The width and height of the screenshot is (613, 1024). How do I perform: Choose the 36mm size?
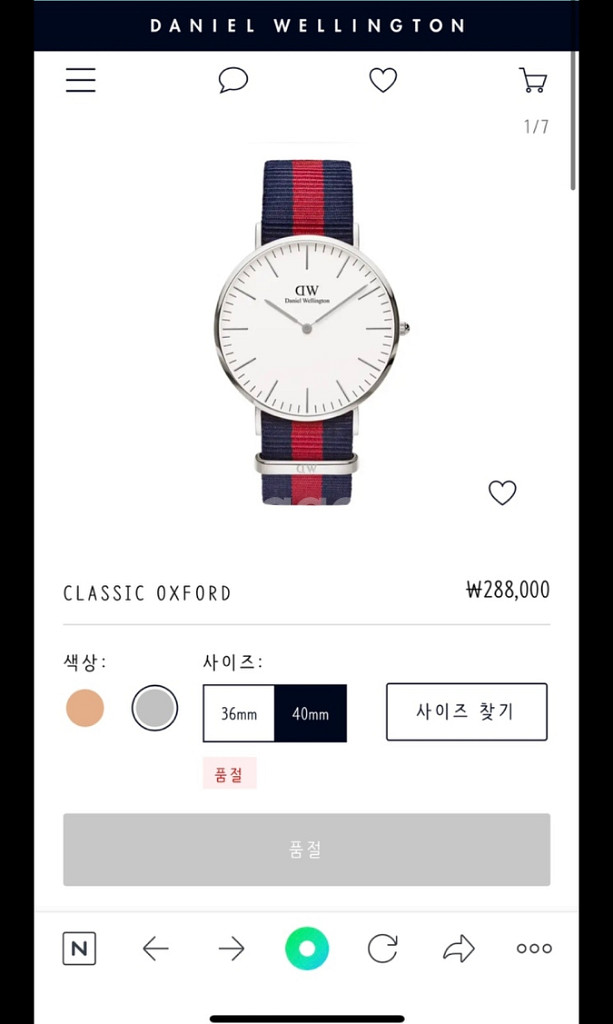[x=239, y=713]
